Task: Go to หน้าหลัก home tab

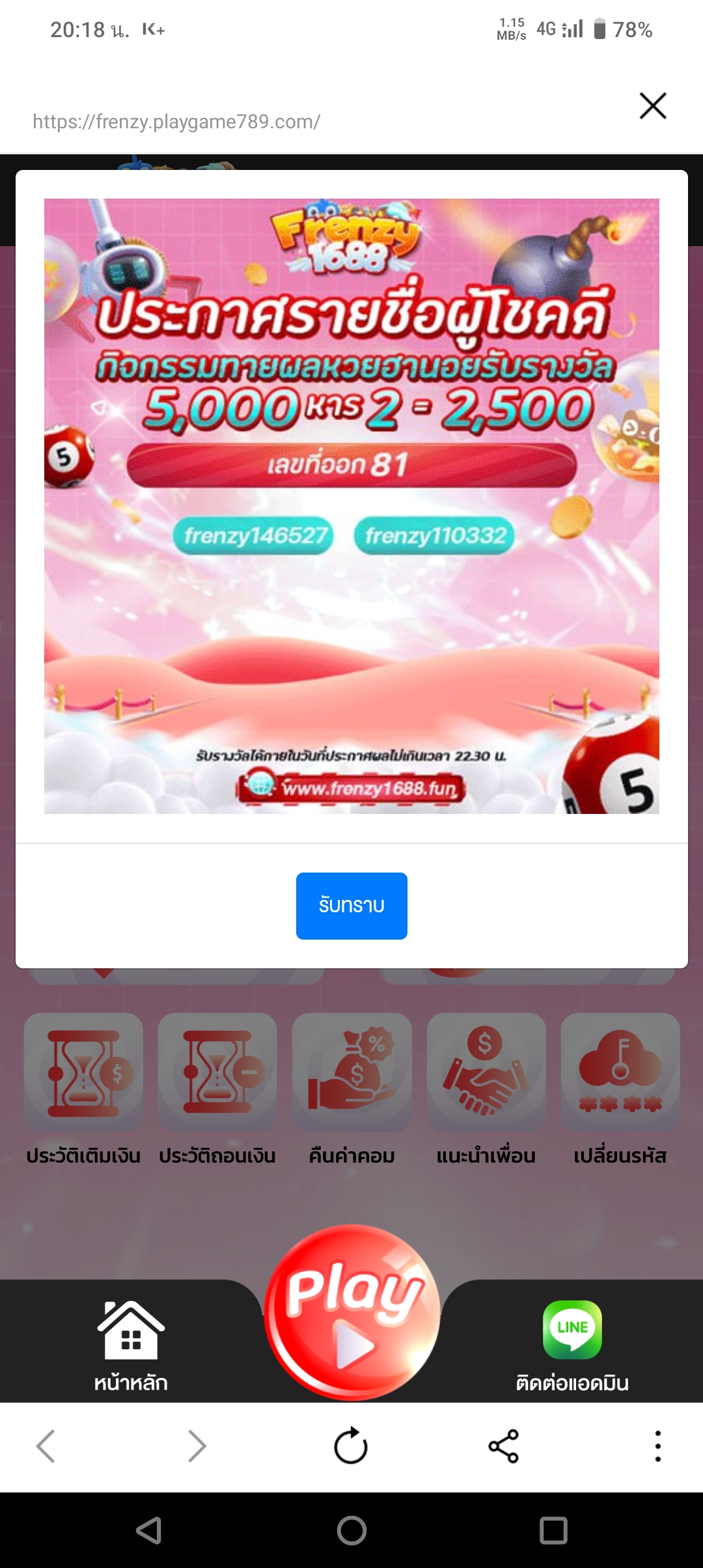Action: click(131, 1345)
